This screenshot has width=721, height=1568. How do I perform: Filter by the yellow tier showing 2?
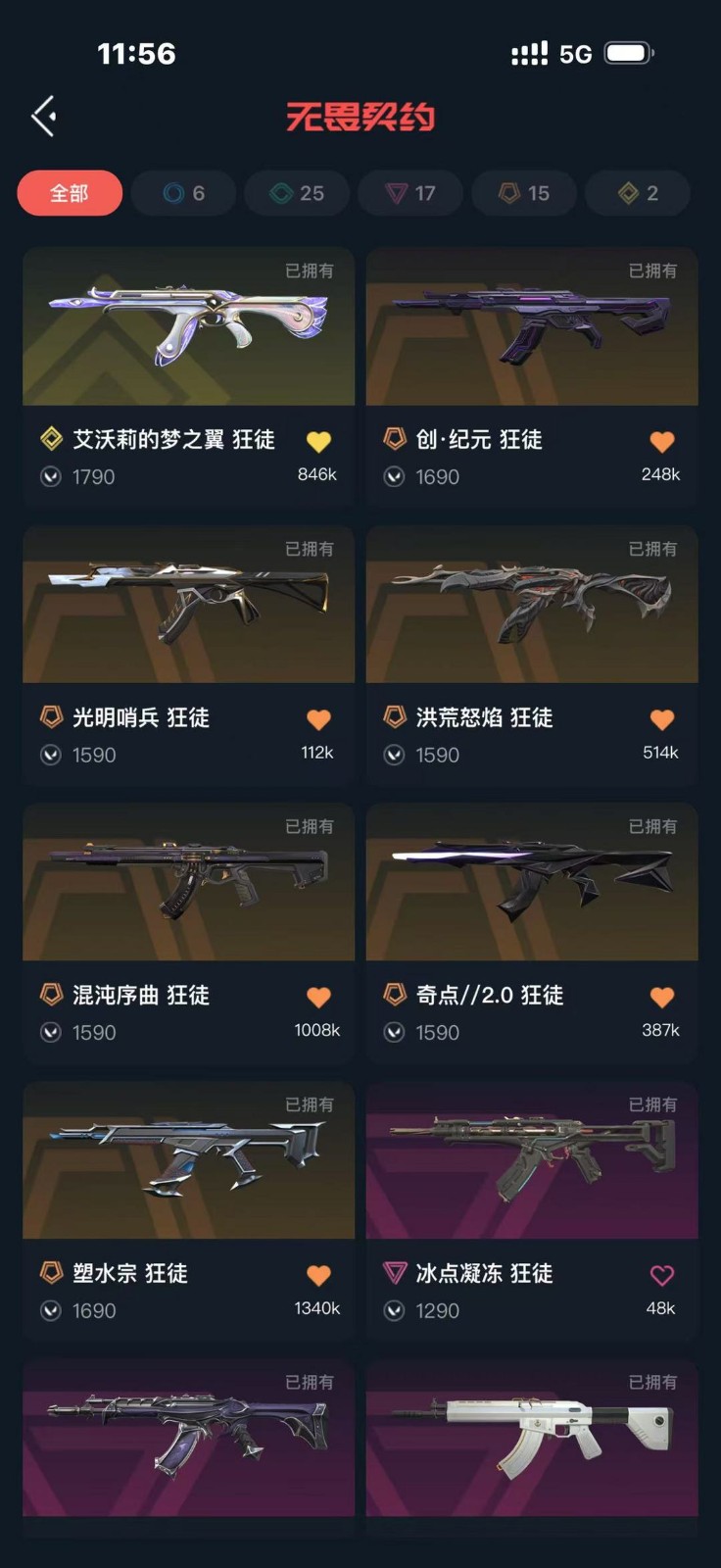pyautogui.click(x=638, y=193)
